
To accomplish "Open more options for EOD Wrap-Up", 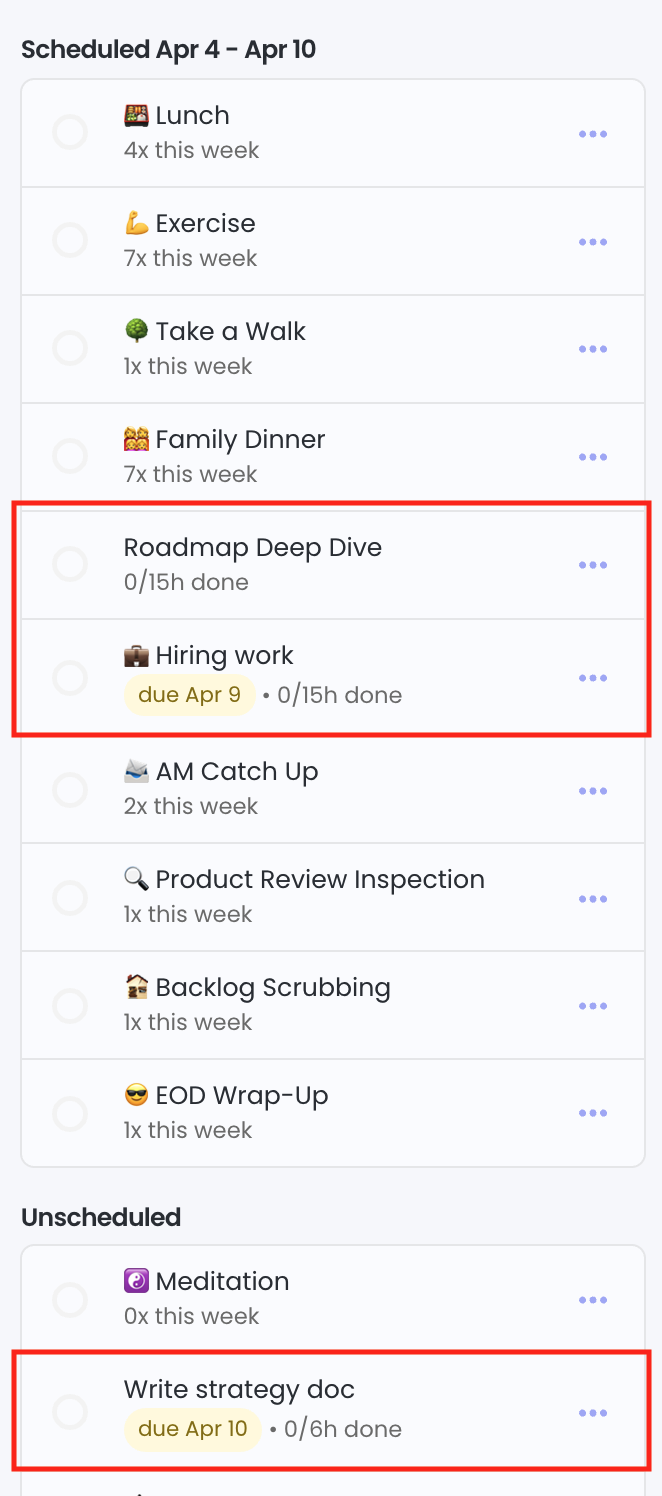I will [x=593, y=1114].
